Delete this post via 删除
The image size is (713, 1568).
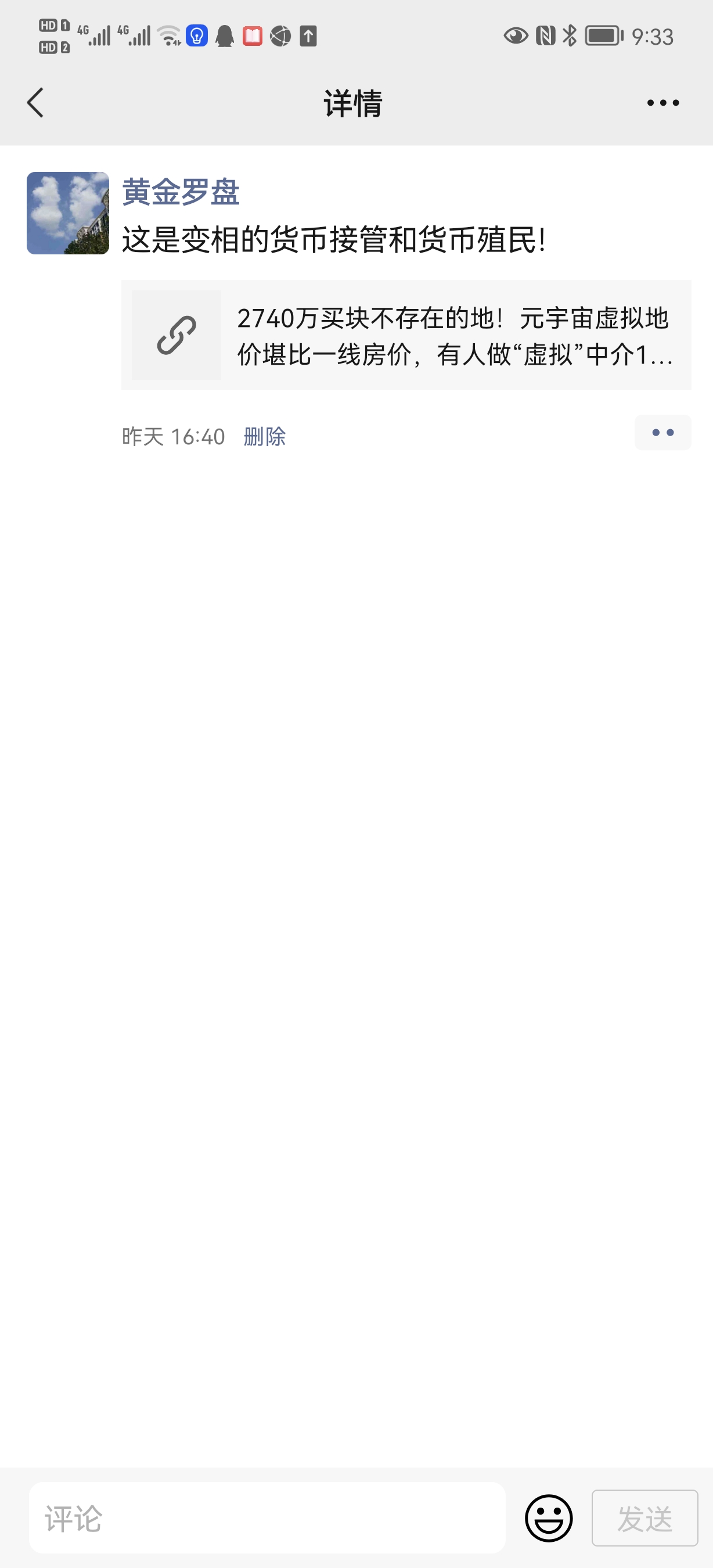pos(264,437)
